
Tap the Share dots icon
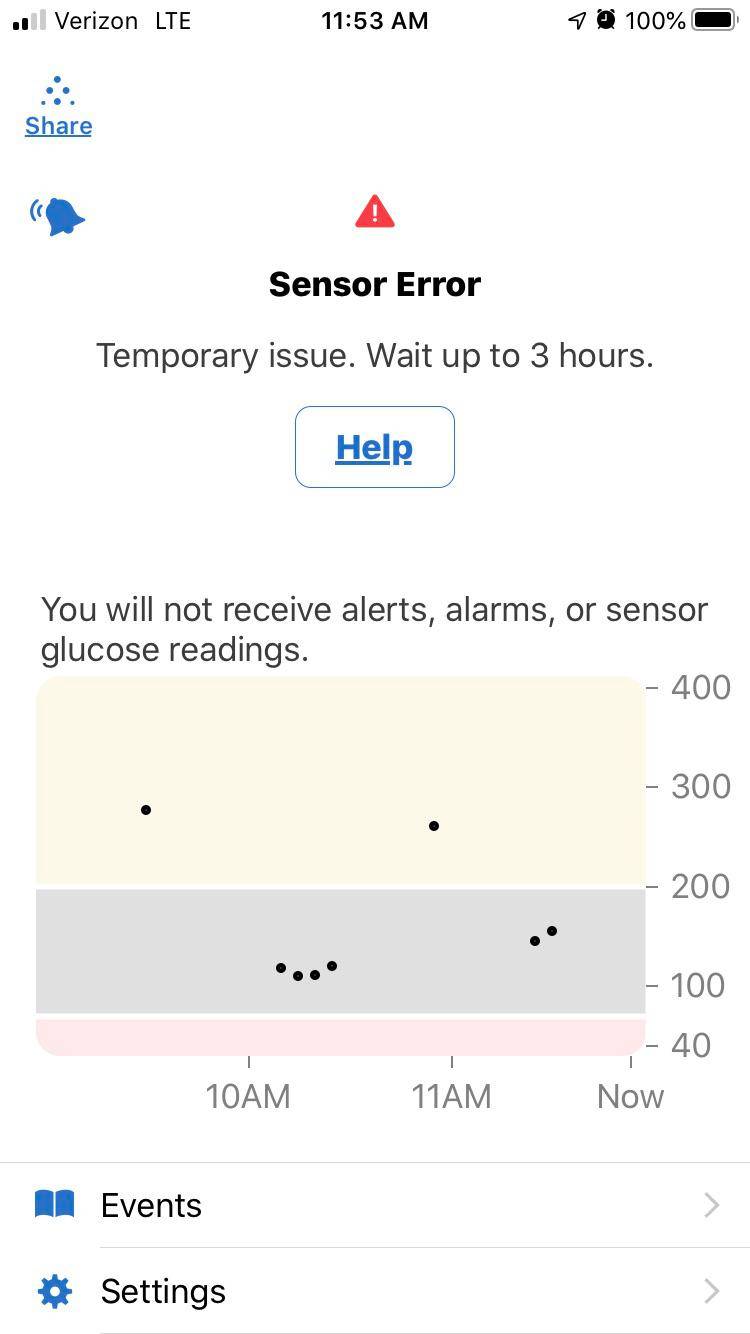coord(57,93)
